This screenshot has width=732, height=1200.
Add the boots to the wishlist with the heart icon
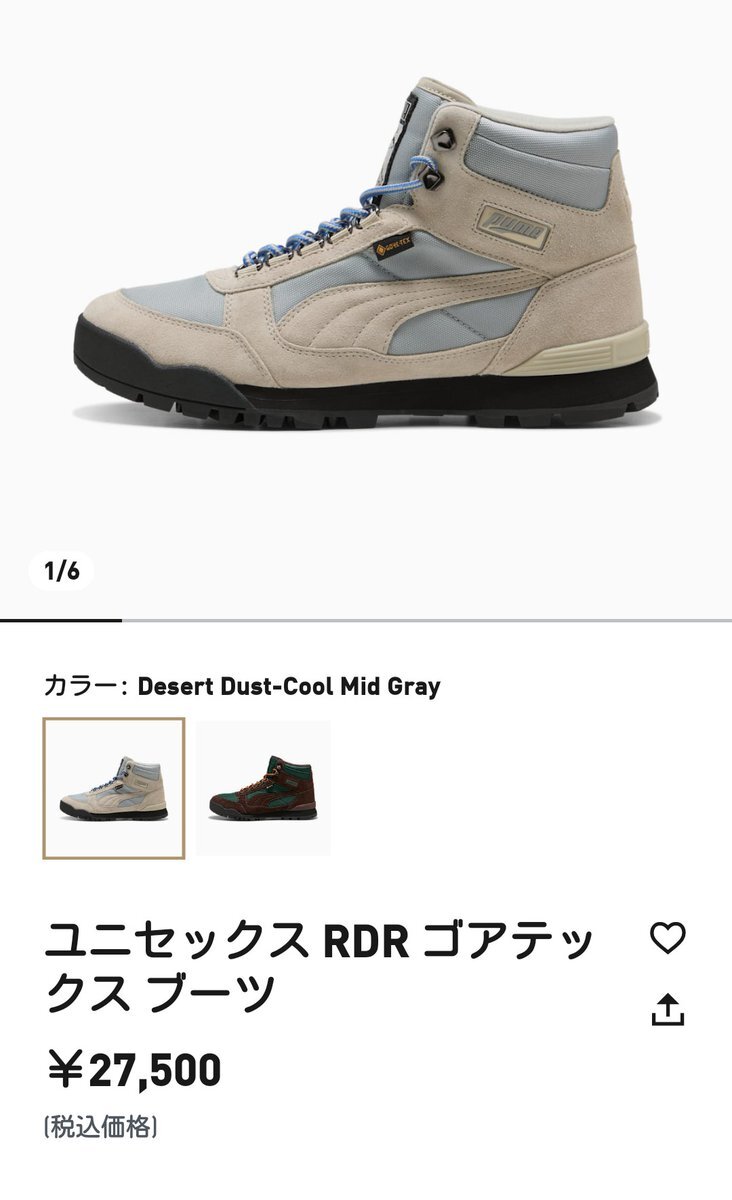pos(667,938)
